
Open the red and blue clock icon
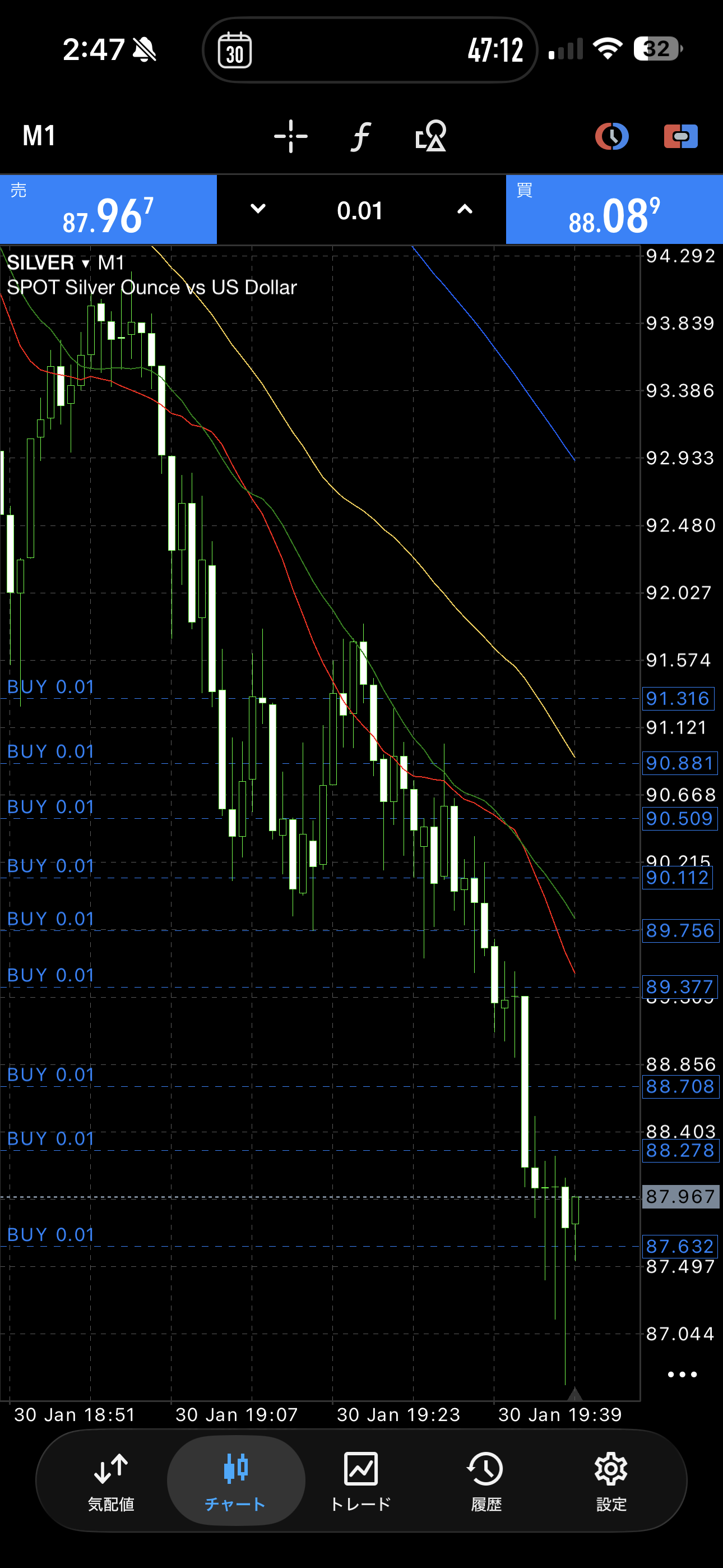coord(611,136)
